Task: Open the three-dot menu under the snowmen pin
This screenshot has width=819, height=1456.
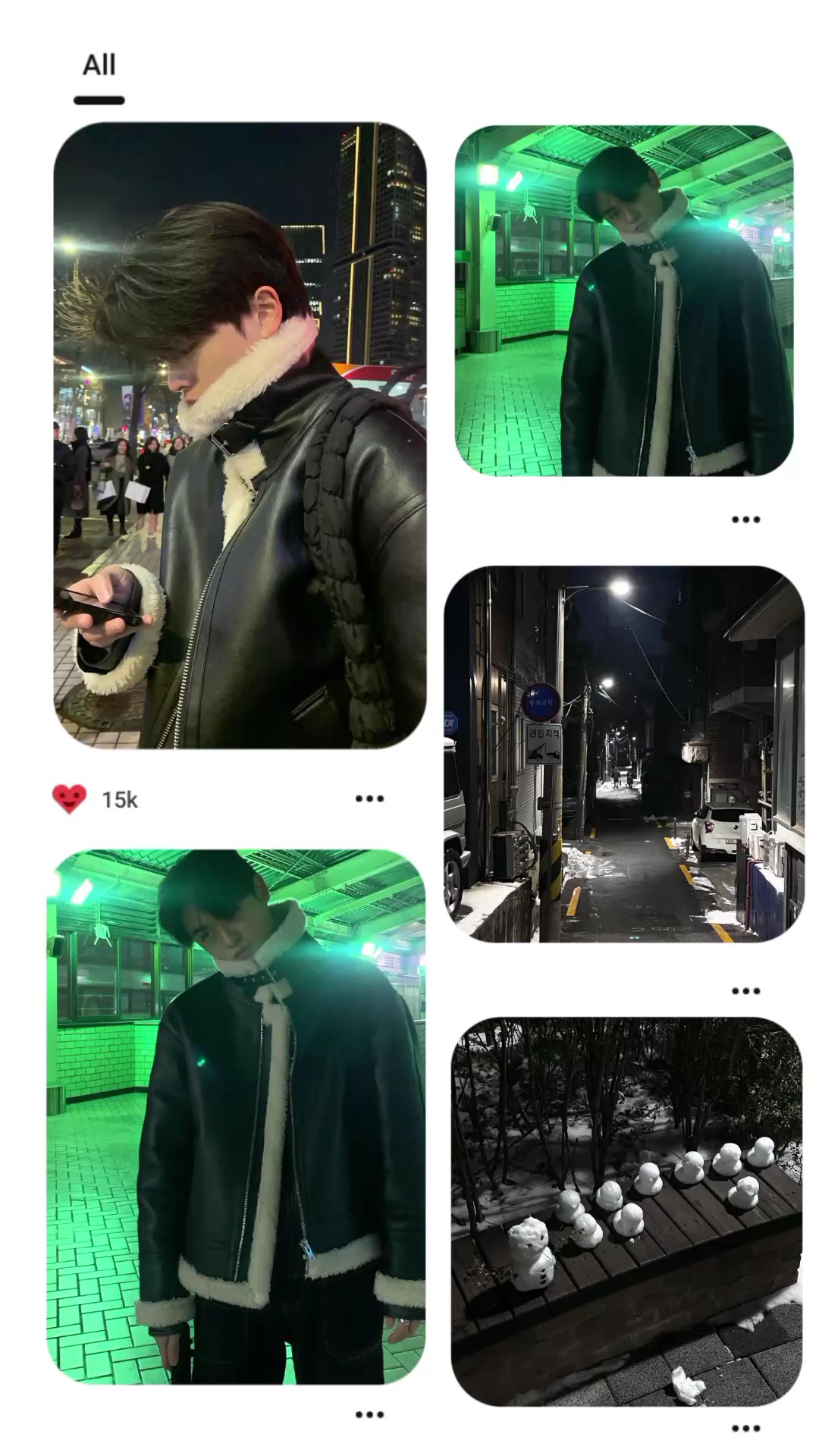Action: 745,1429
